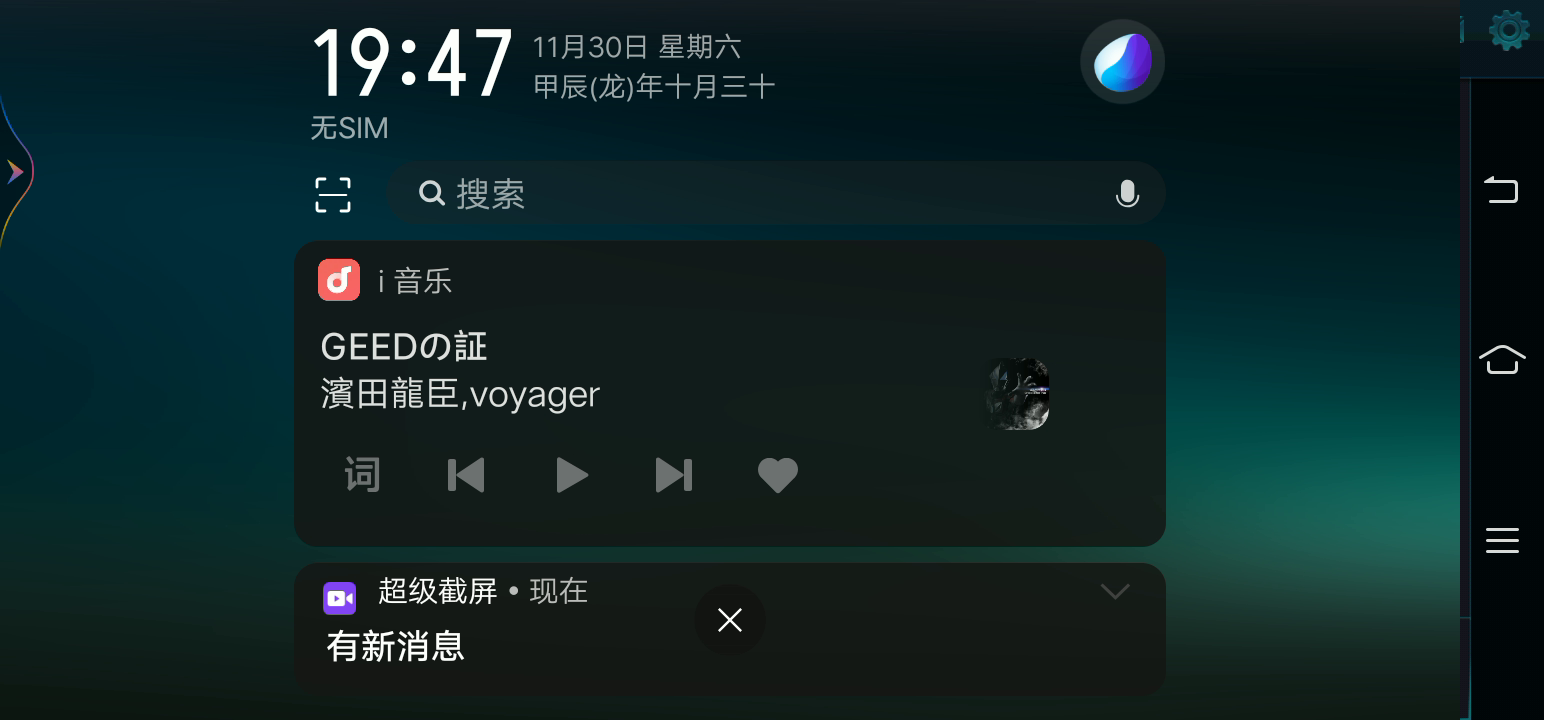Image resolution: width=1544 pixels, height=720 pixels.
Task: Open the i 音乐 app header
Action: point(386,281)
